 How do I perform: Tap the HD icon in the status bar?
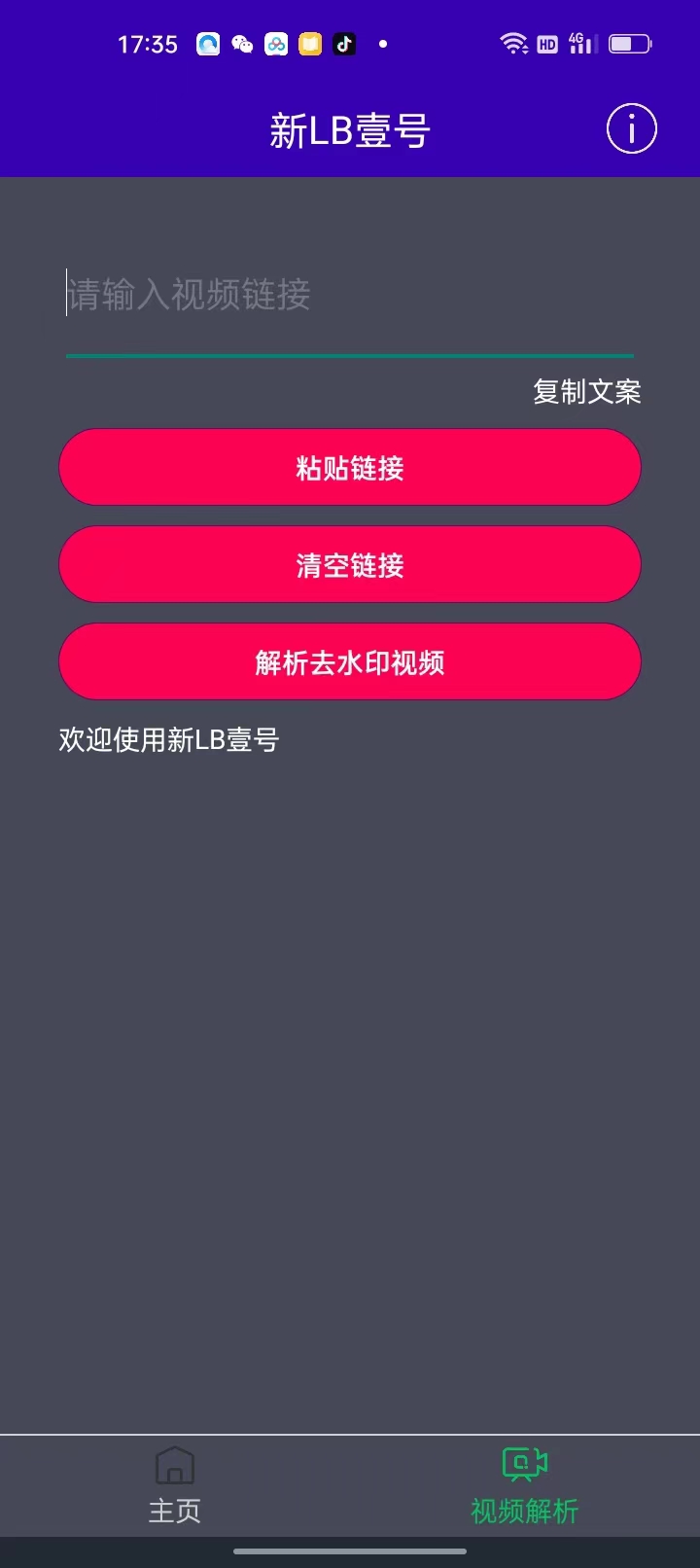546,44
